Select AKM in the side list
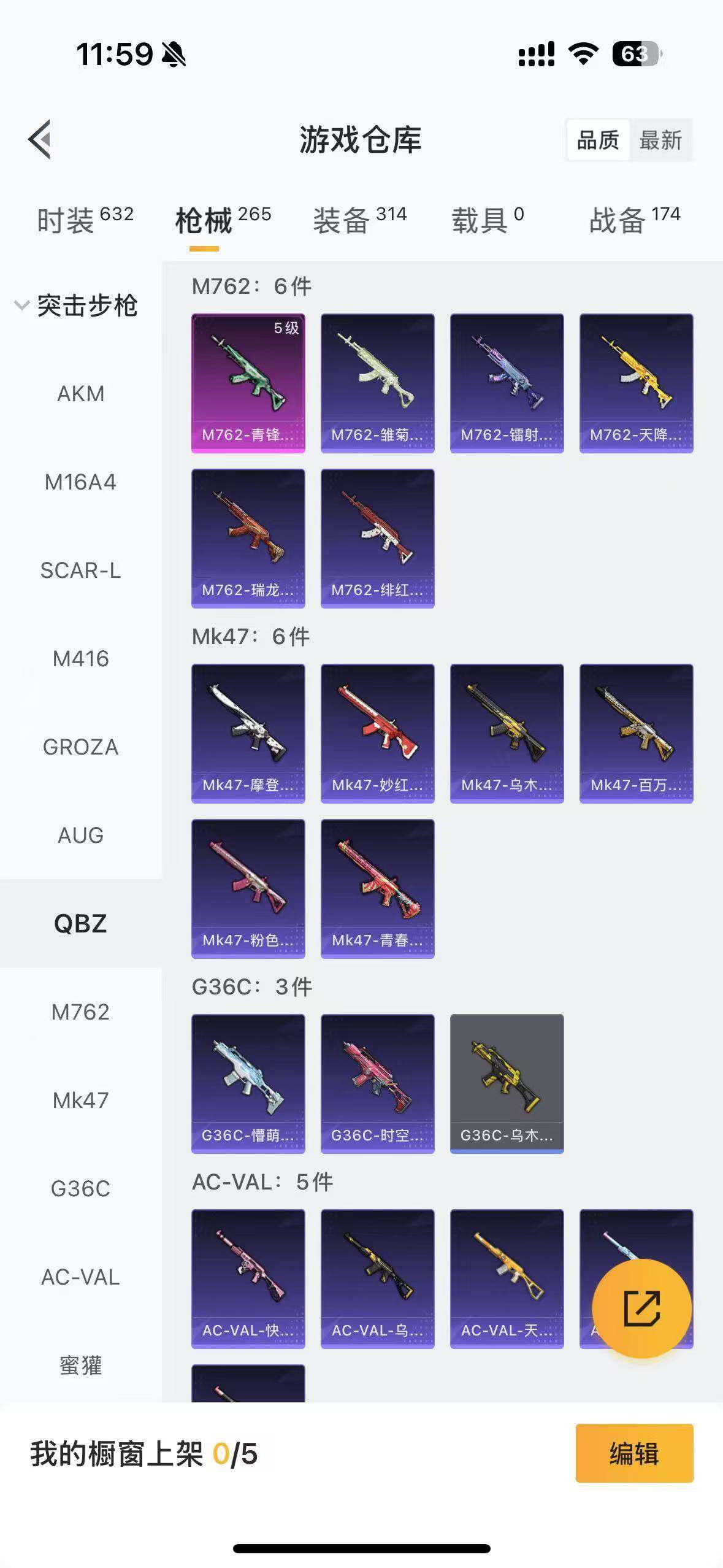Image resolution: width=723 pixels, height=1568 pixels. tap(80, 394)
